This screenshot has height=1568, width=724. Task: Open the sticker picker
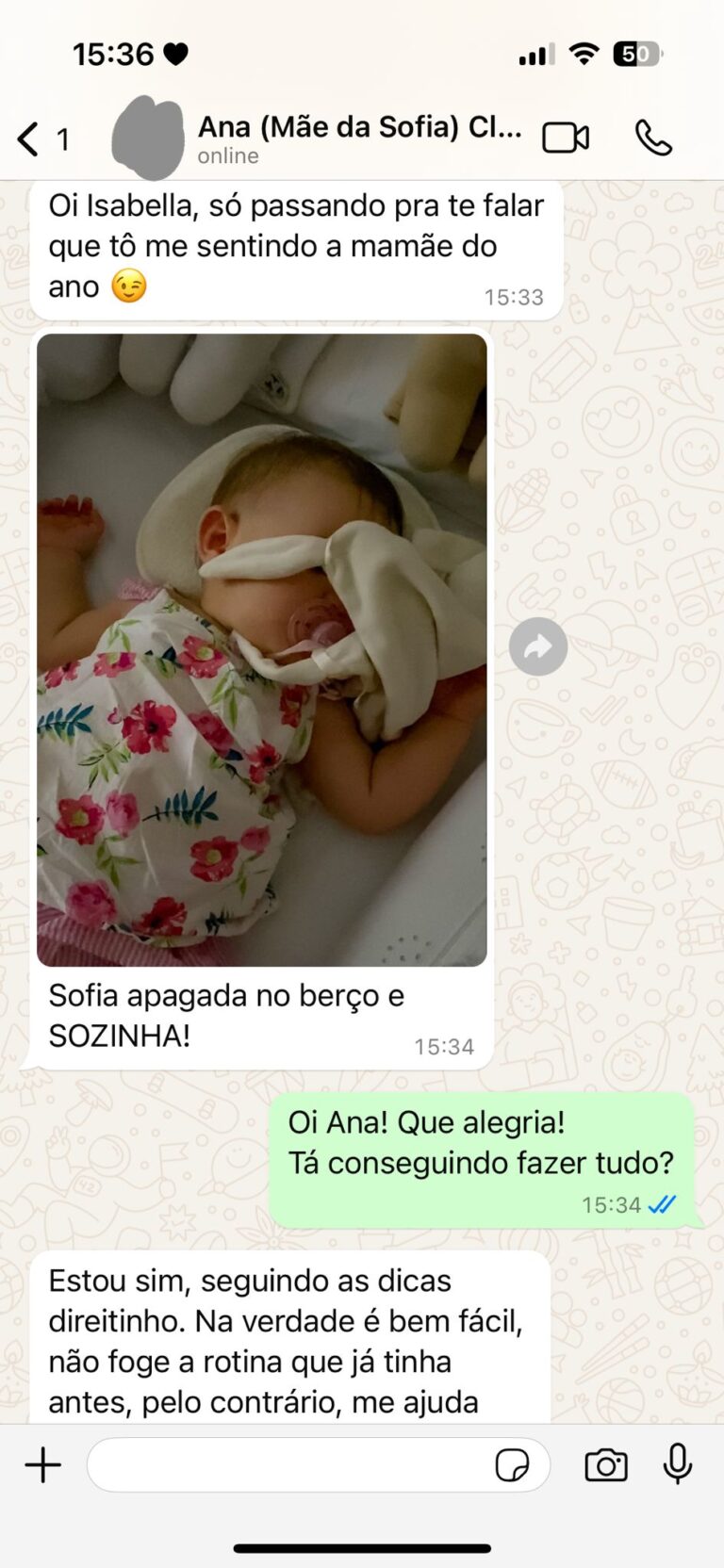point(512,1465)
